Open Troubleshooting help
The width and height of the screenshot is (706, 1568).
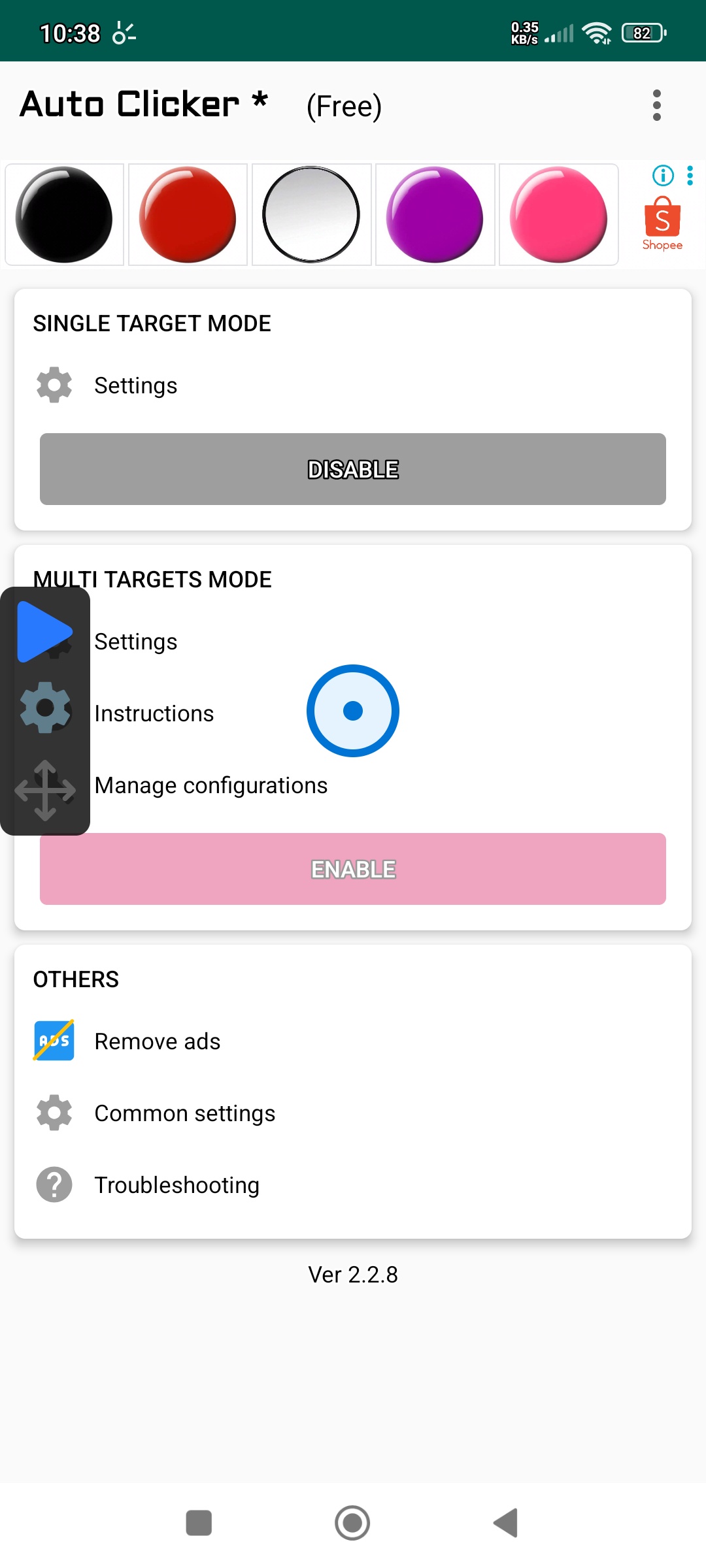353,1185
